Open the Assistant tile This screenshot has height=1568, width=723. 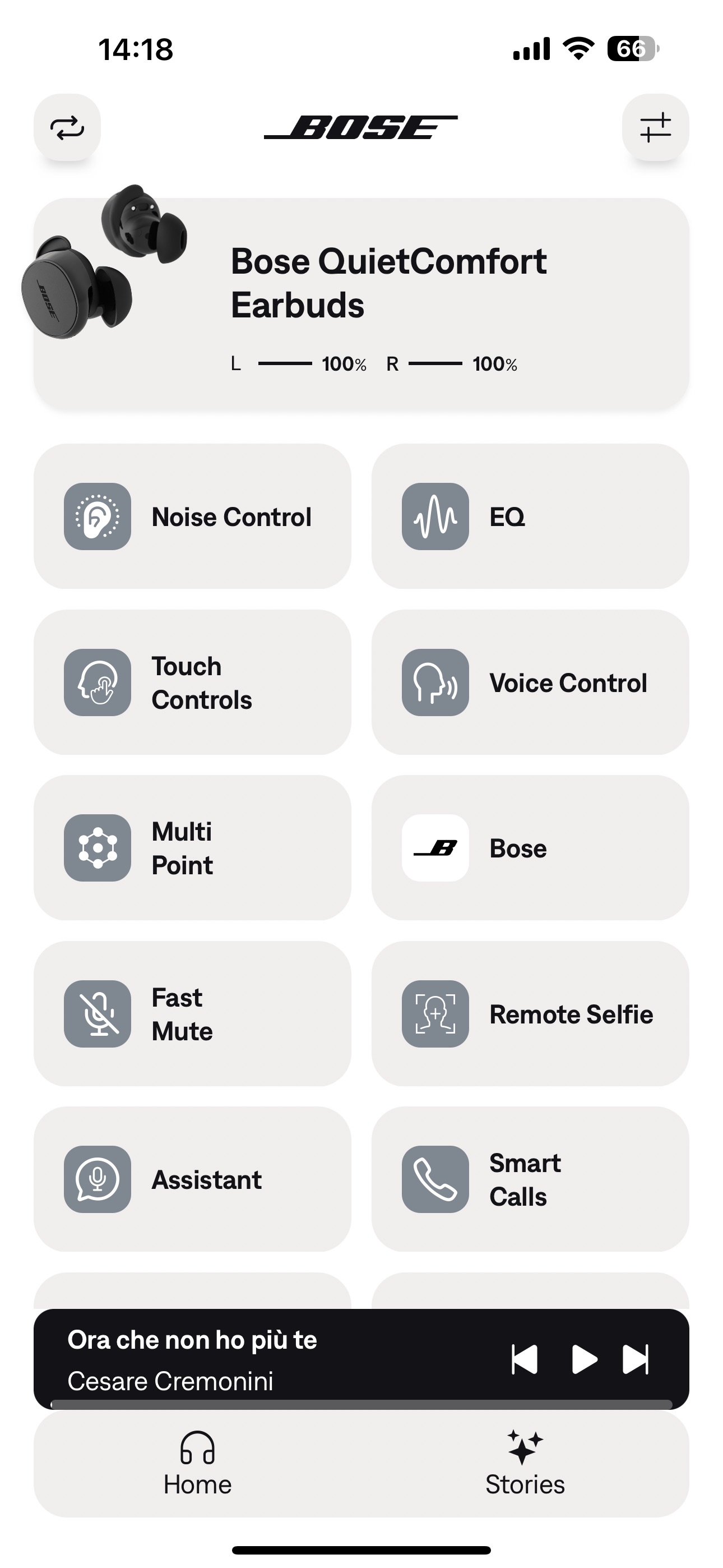192,1180
